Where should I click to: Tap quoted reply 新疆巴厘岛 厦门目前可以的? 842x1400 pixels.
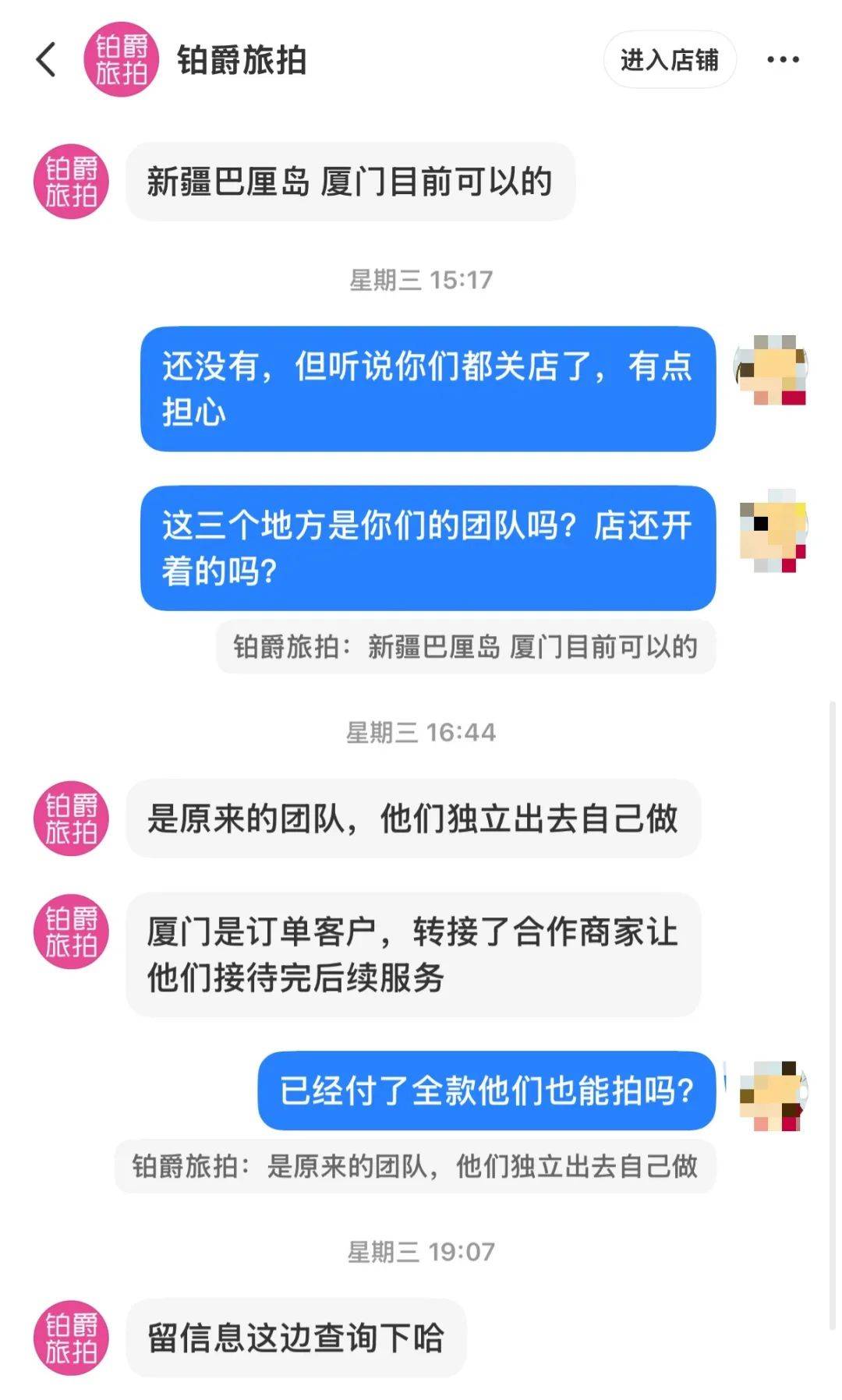pyautogui.click(x=465, y=647)
